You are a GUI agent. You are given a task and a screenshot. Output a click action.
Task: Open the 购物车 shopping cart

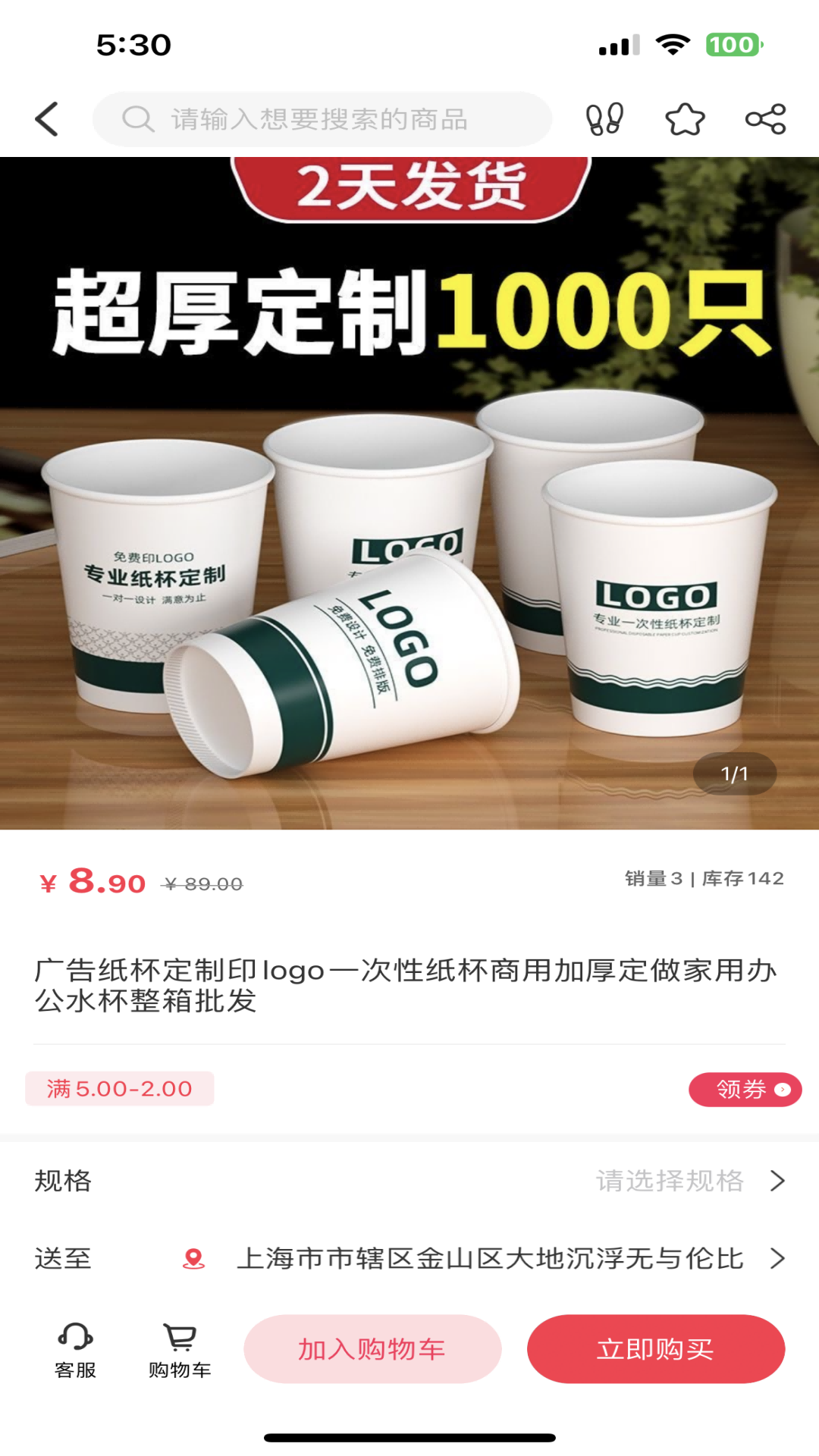pyautogui.click(x=180, y=1350)
